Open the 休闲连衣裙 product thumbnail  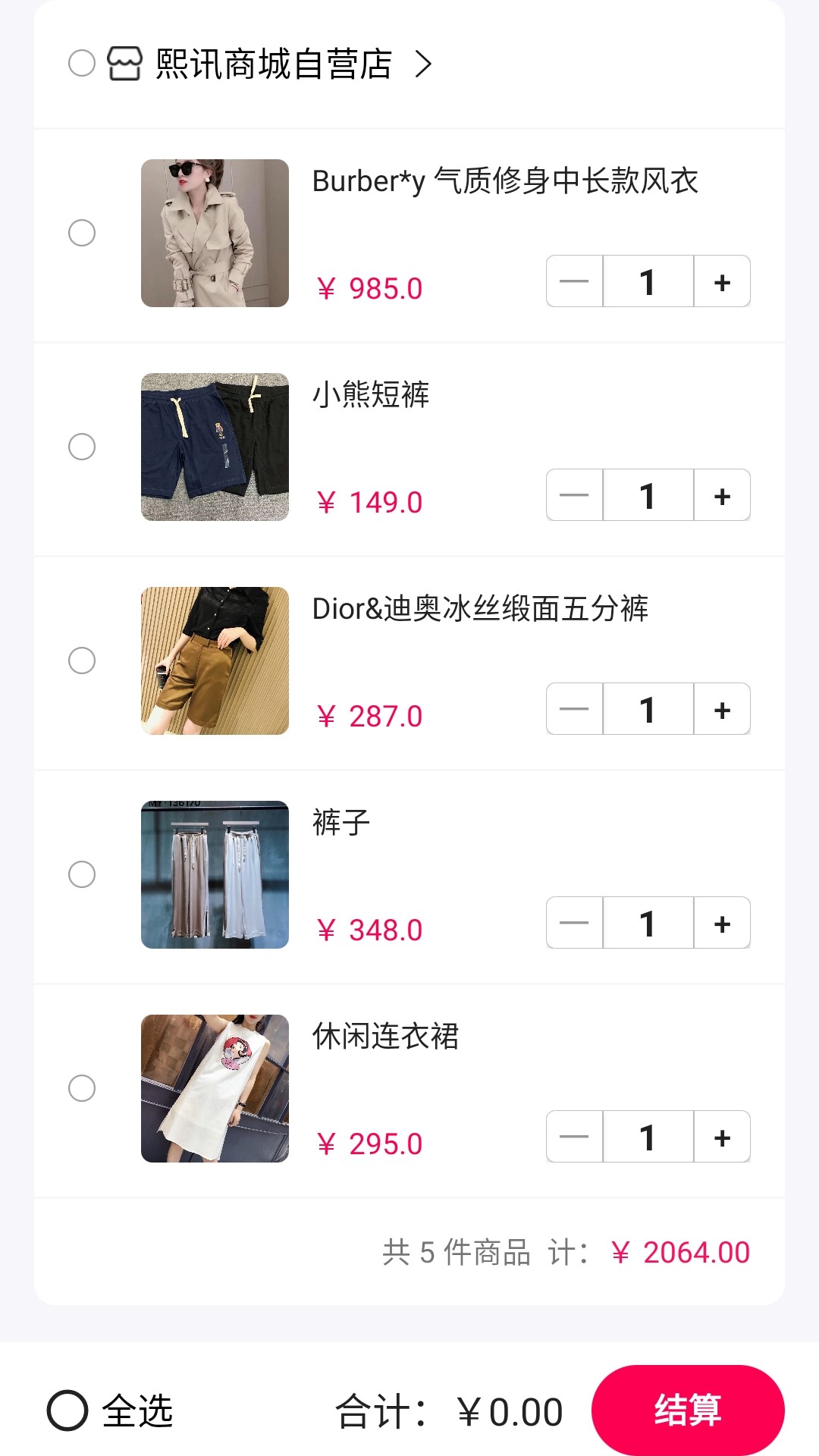(215, 1089)
